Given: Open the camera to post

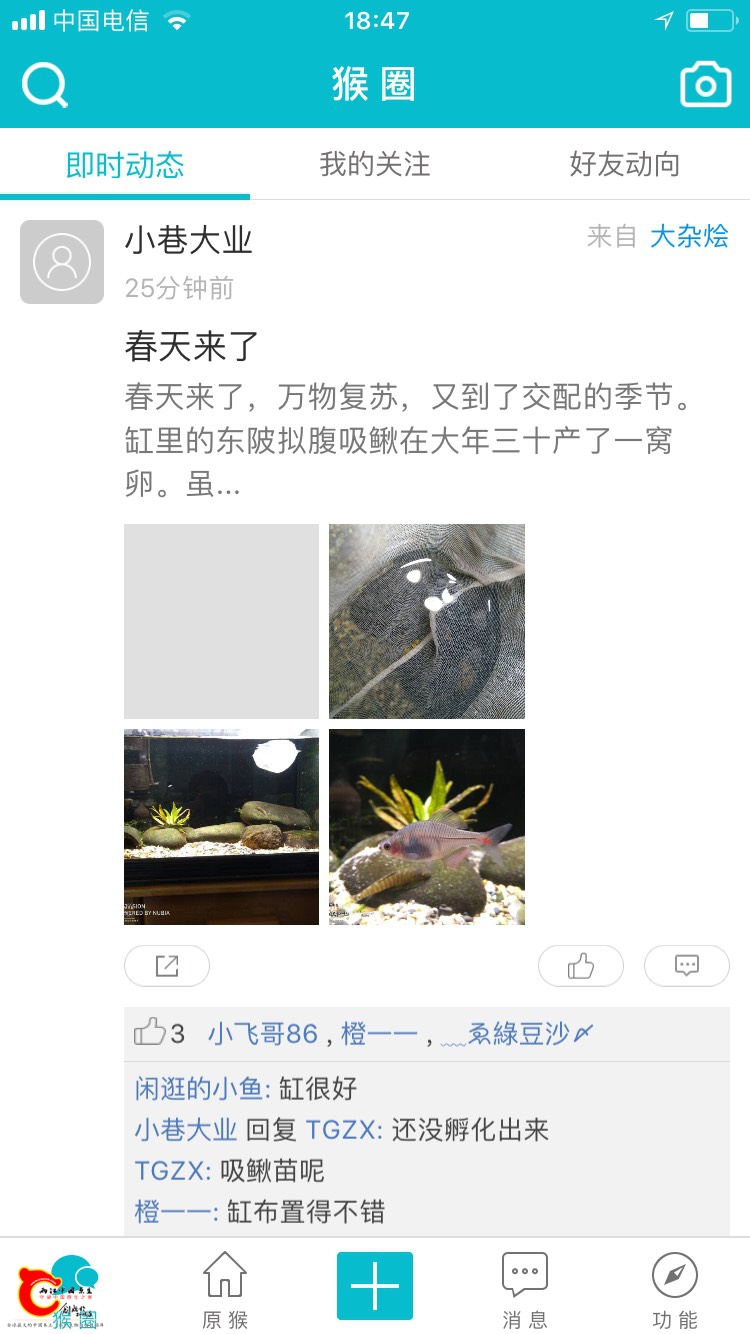Looking at the screenshot, I should pos(705,85).
